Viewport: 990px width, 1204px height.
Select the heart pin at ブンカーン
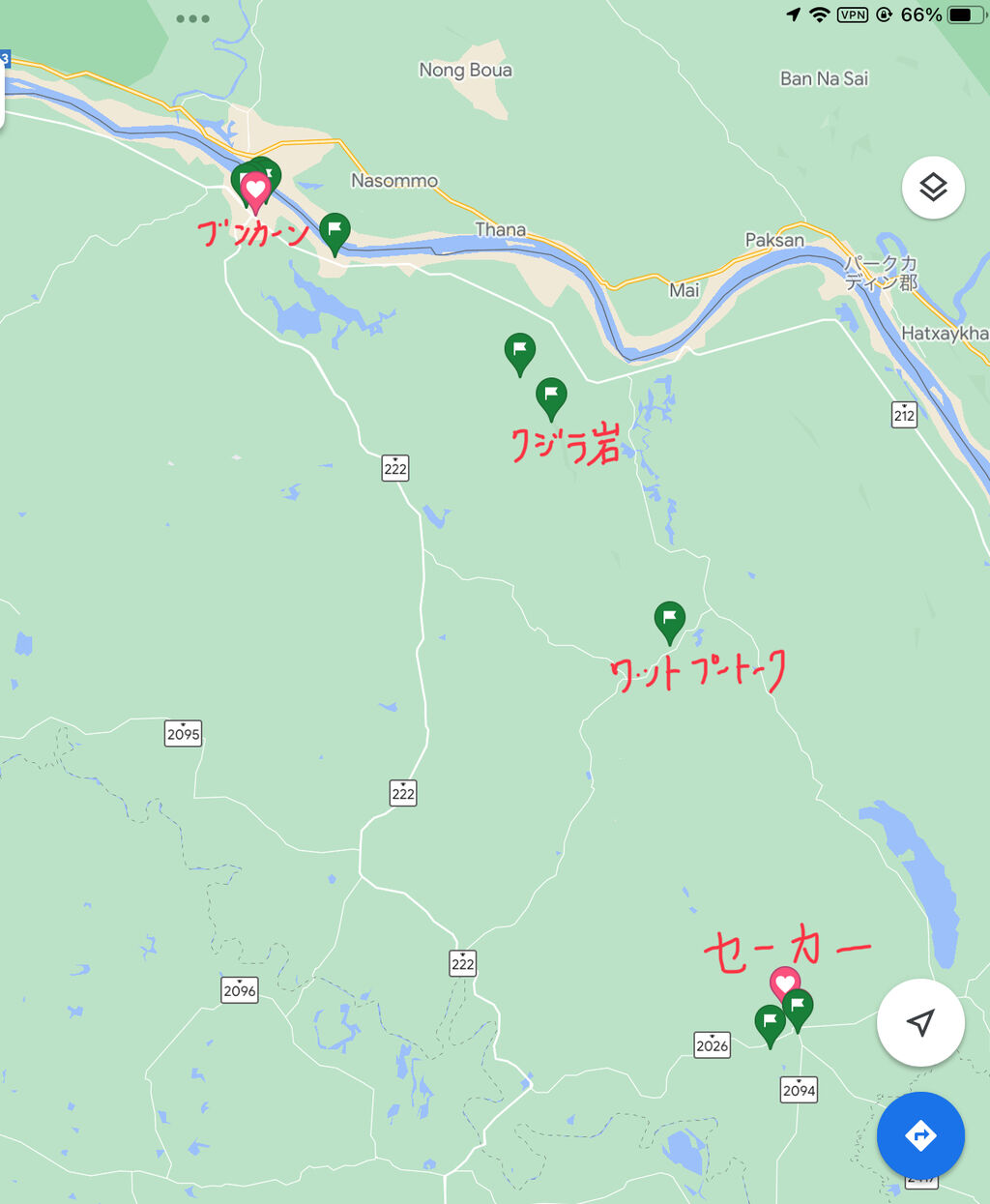click(x=255, y=191)
